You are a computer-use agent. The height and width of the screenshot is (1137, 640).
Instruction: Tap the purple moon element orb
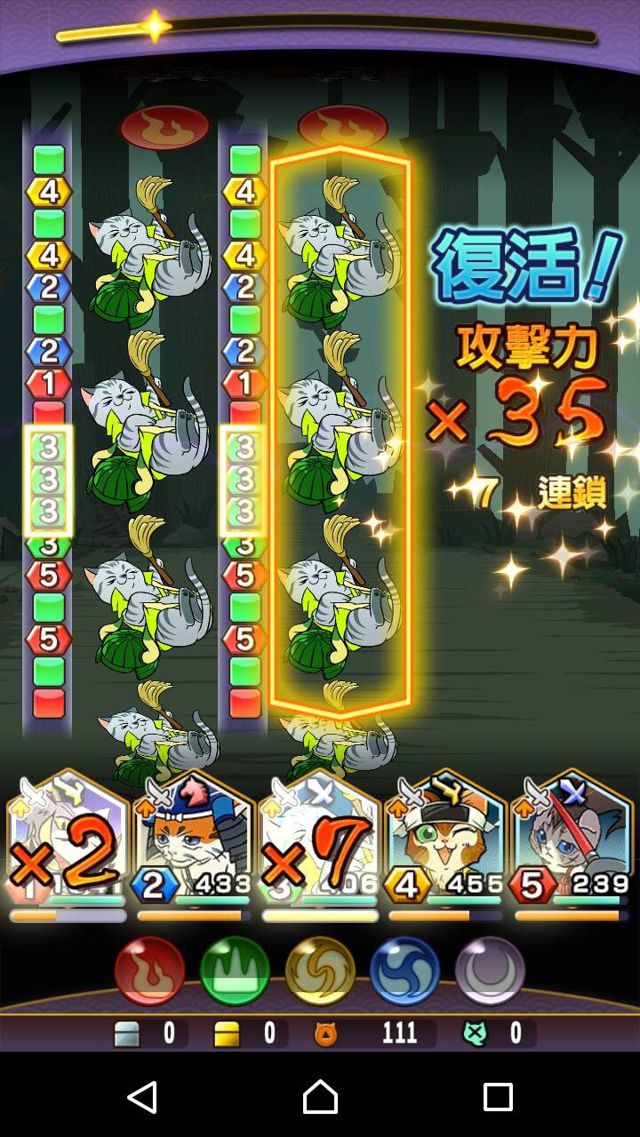pyautogui.click(x=490, y=970)
